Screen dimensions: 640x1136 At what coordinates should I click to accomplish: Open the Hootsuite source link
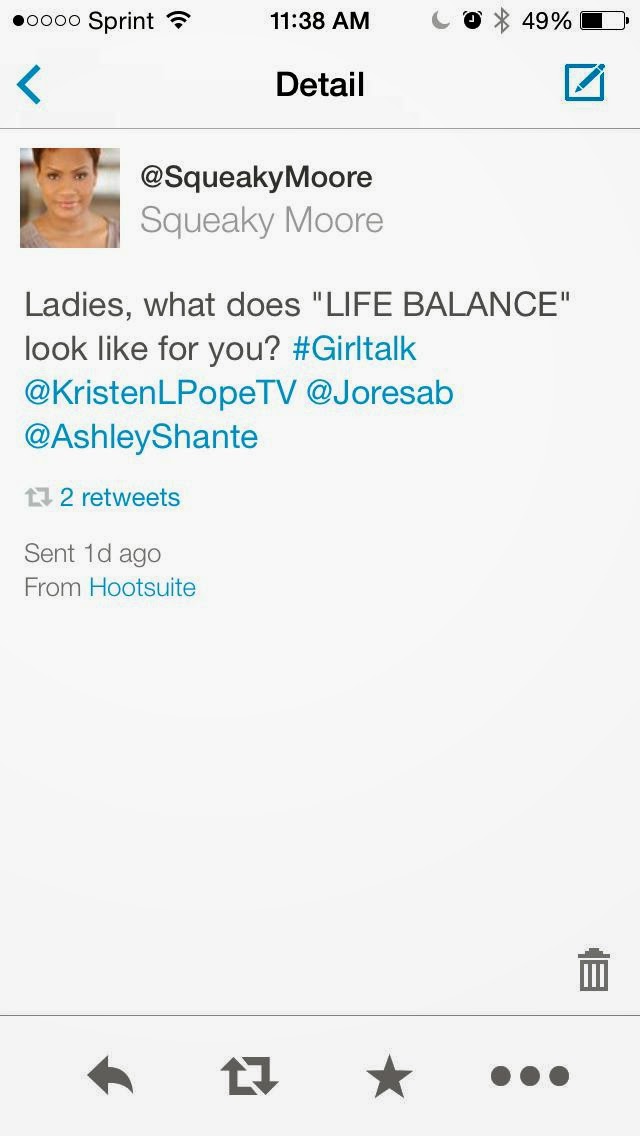pos(142,587)
